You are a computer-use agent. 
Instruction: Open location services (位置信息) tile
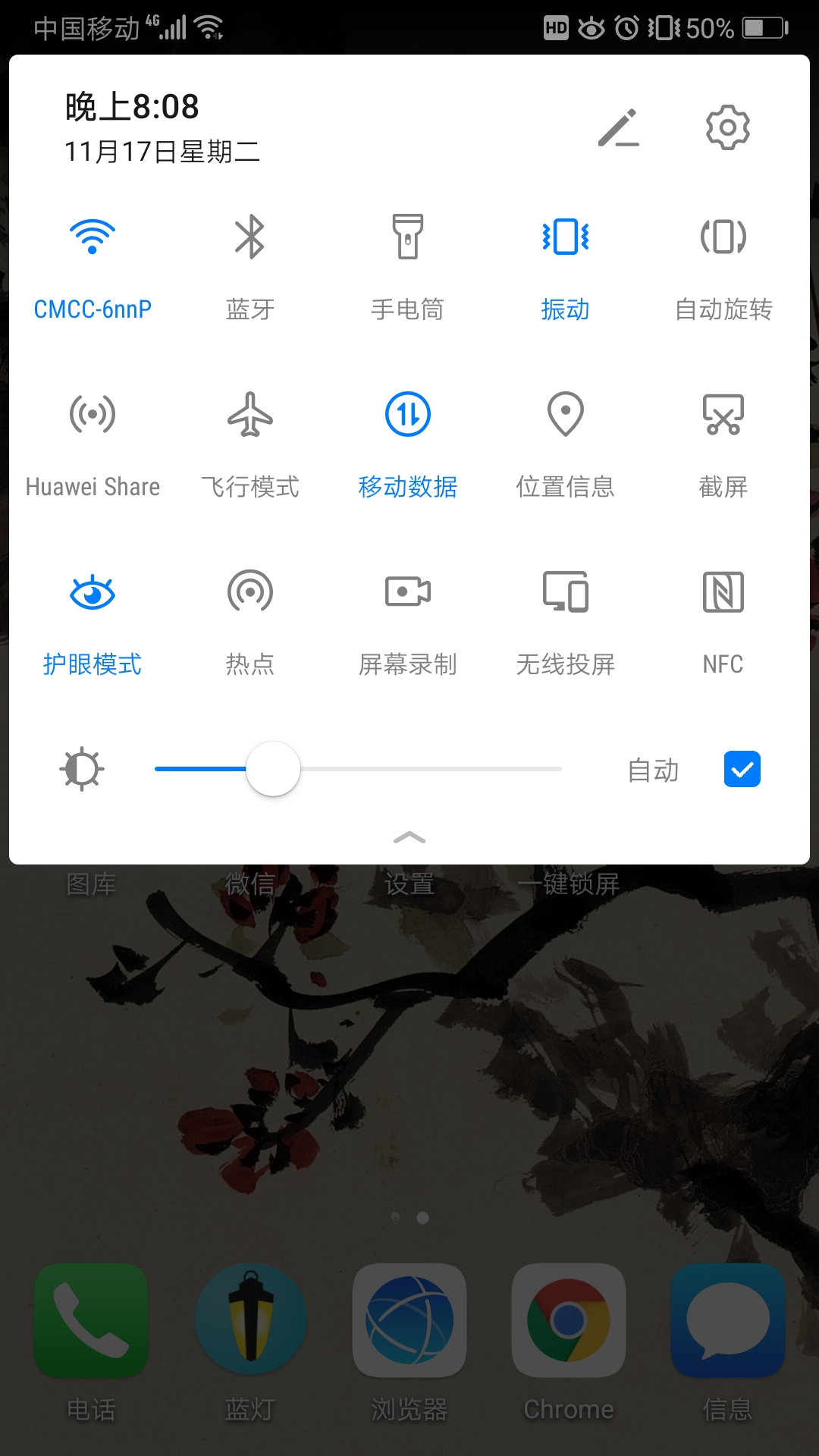coord(567,444)
